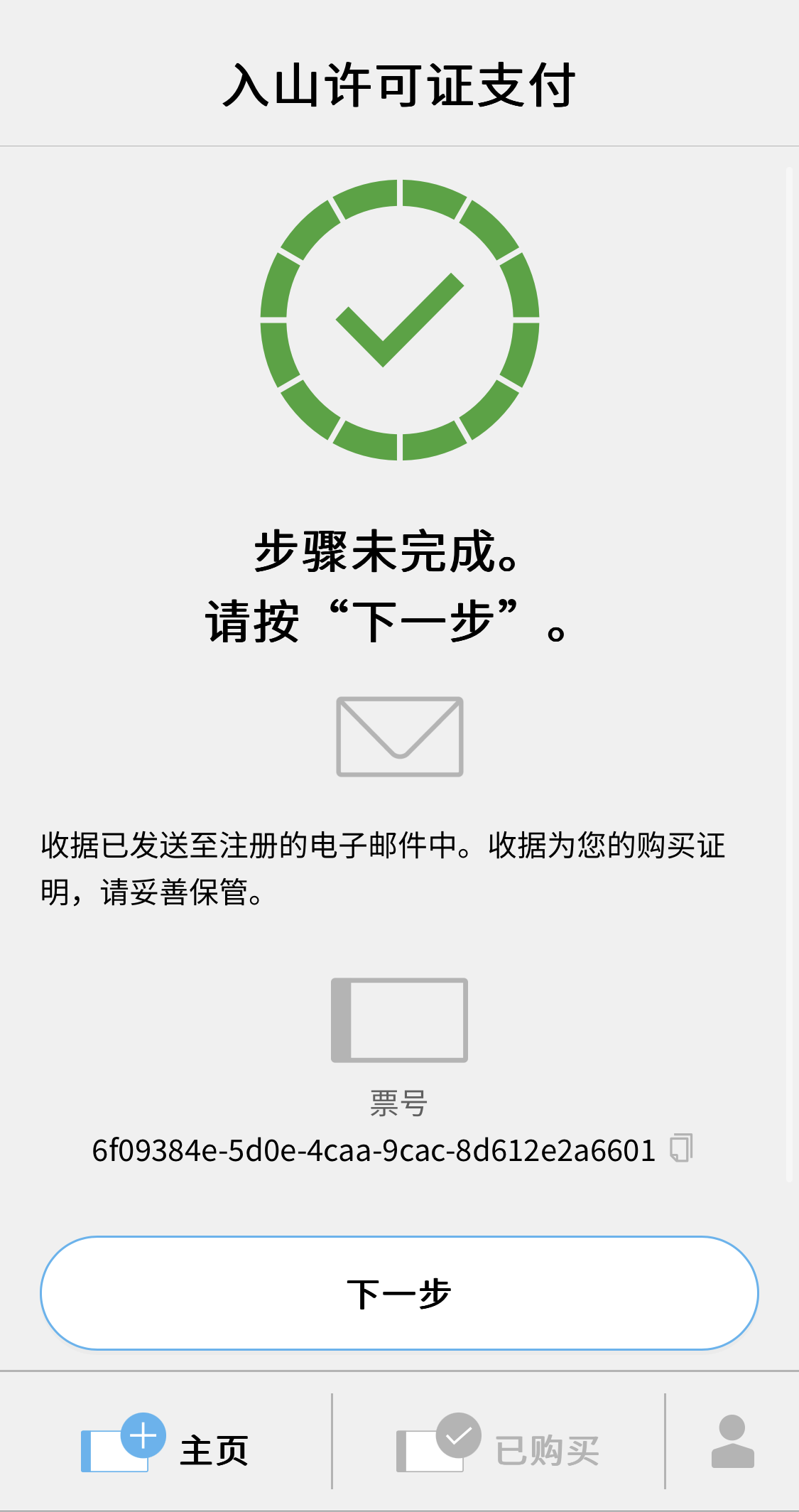Viewport: 799px width, 1512px height.
Task: Switch to the 主页 tab
Action: pos(165,1444)
